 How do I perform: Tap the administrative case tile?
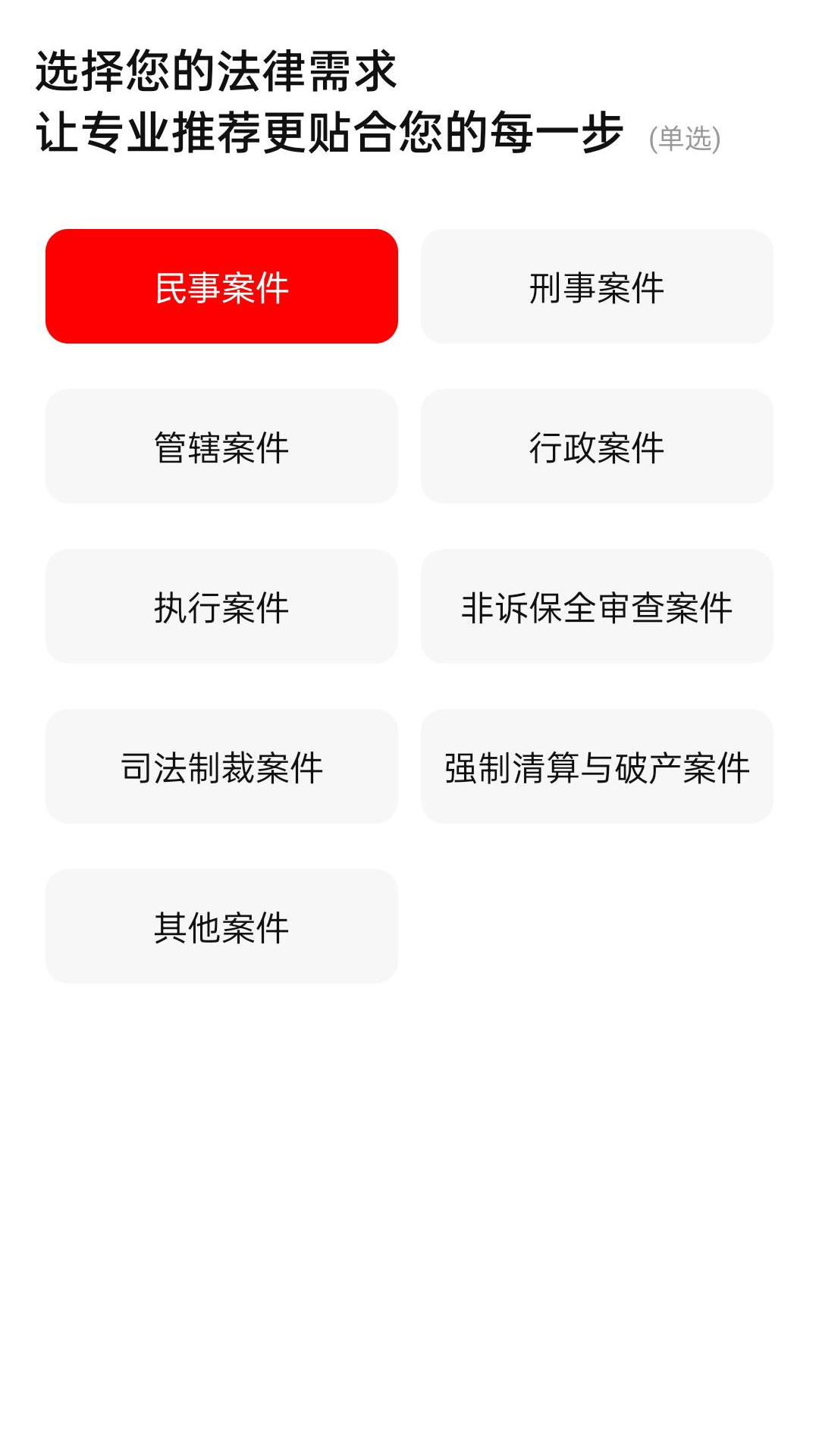[x=598, y=447]
